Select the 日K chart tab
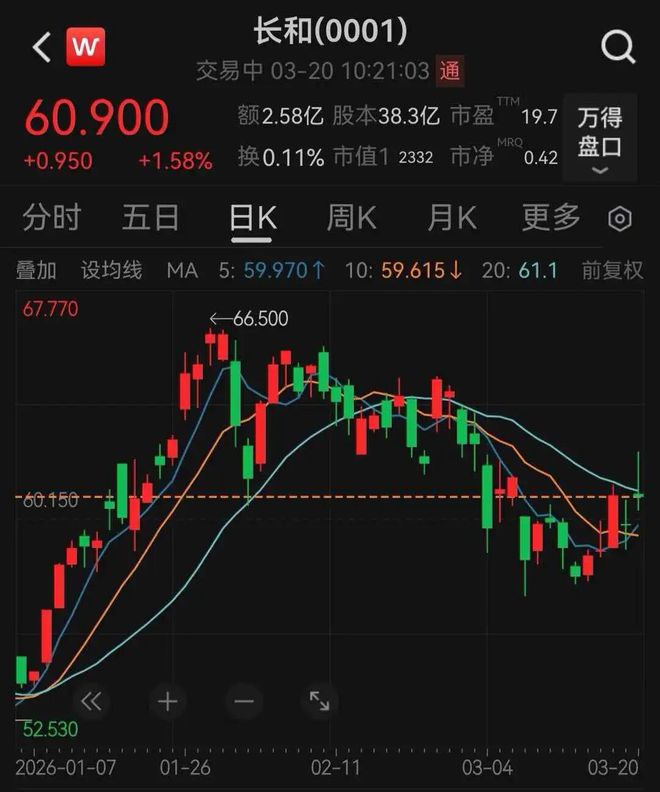Image resolution: width=660 pixels, height=792 pixels. click(x=252, y=217)
